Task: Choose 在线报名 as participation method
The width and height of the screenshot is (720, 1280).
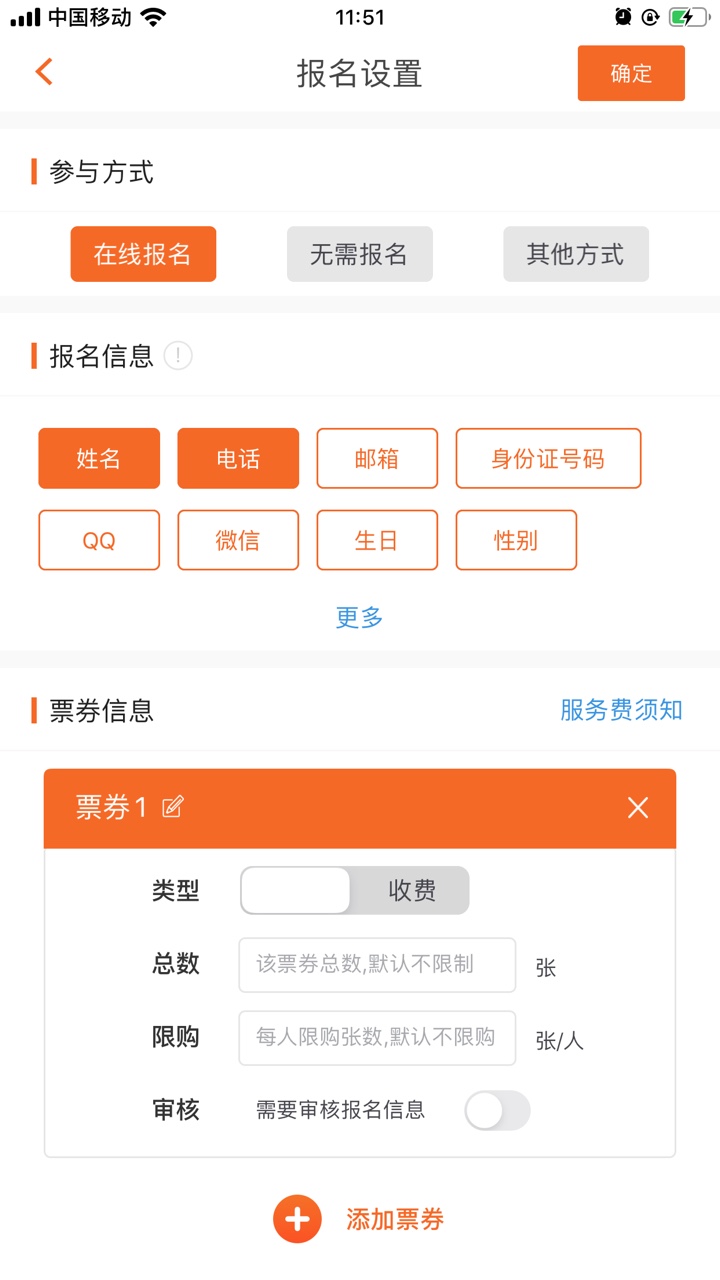Action: [x=143, y=254]
